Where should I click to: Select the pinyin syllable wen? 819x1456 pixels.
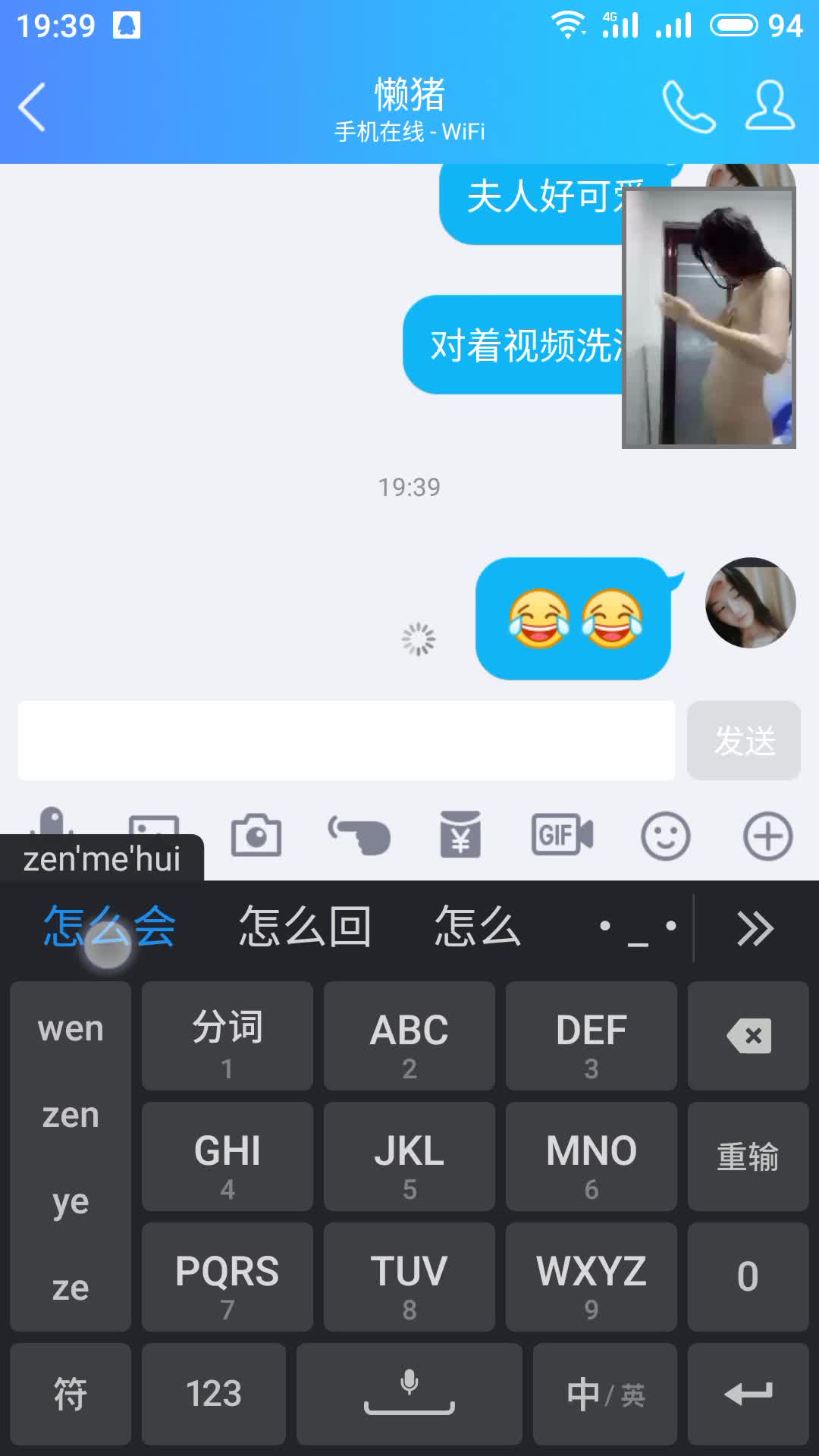(71, 1029)
